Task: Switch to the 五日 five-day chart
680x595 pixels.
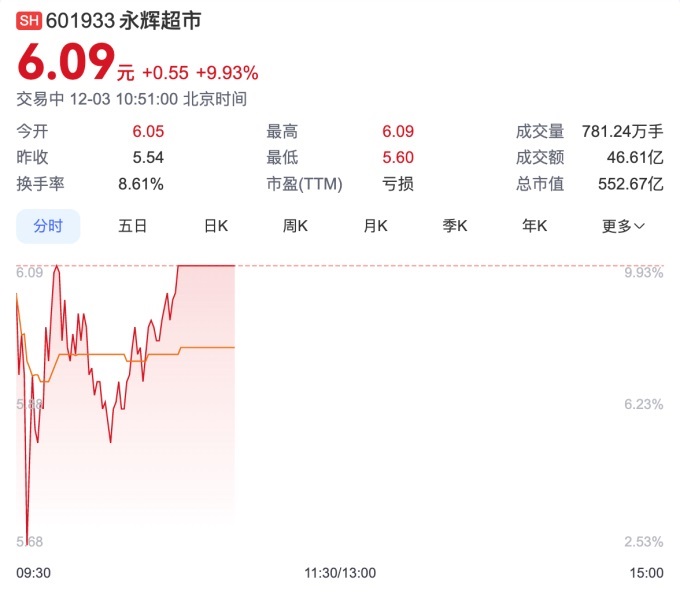Action: pos(132,226)
